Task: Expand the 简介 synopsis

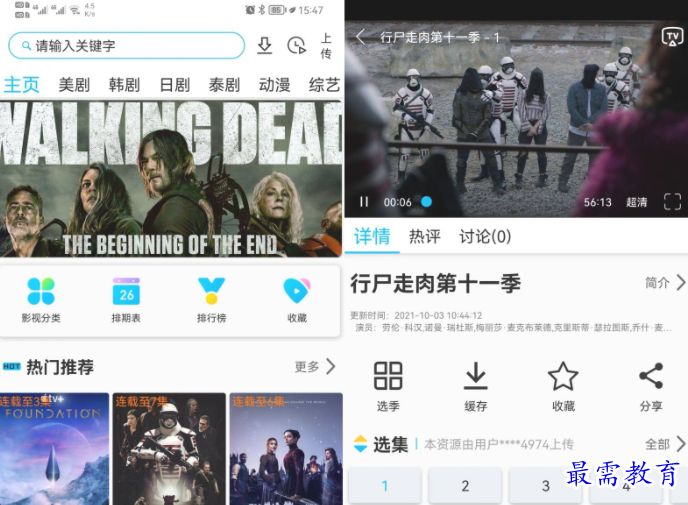Action: point(664,283)
